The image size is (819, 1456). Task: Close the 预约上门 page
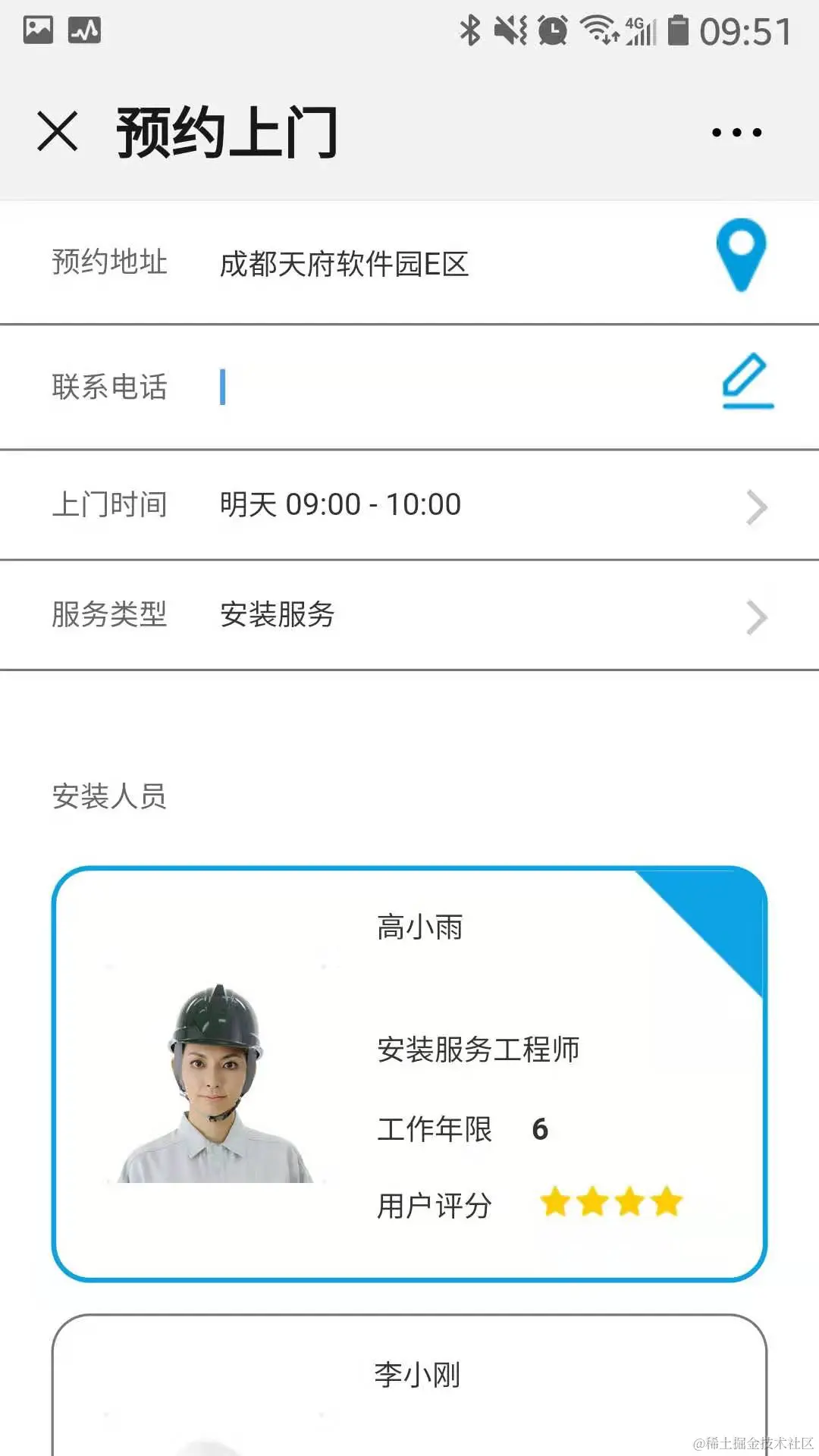(58, 132)
